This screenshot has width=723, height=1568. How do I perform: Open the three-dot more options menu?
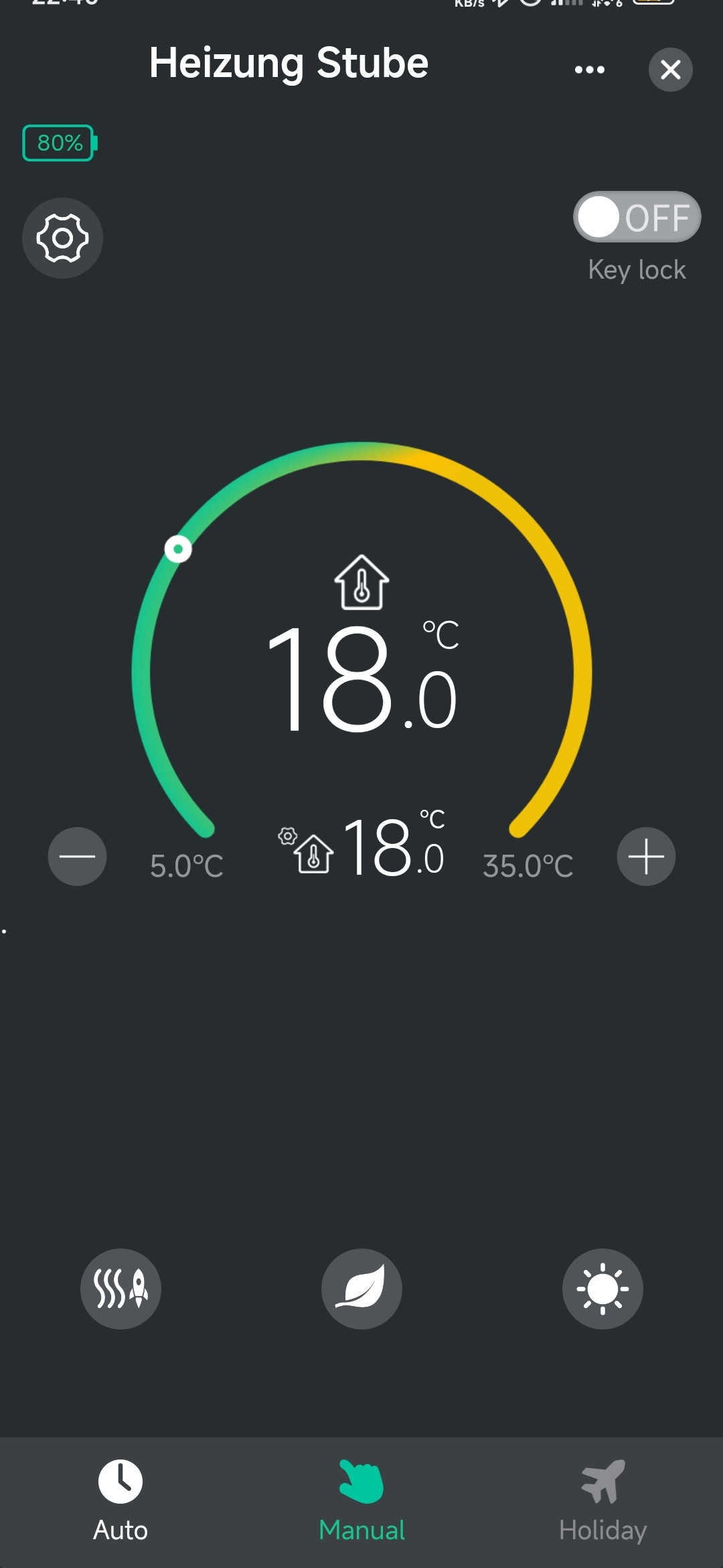[x=589, y=70]
